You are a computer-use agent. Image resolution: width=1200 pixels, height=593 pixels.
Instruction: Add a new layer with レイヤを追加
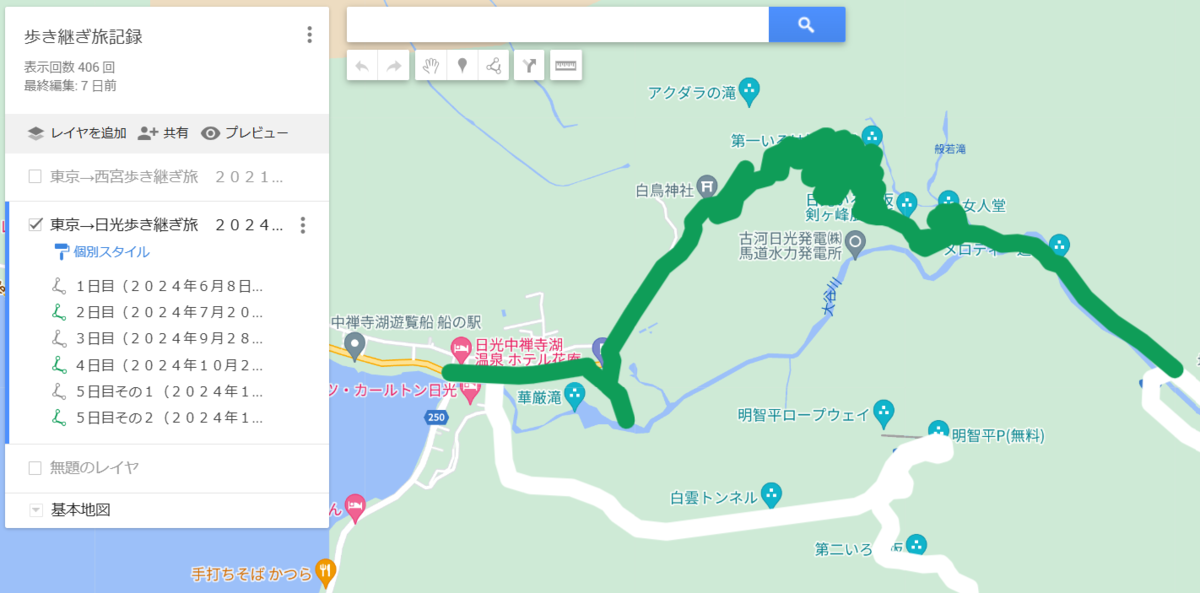tap(77, 133)
